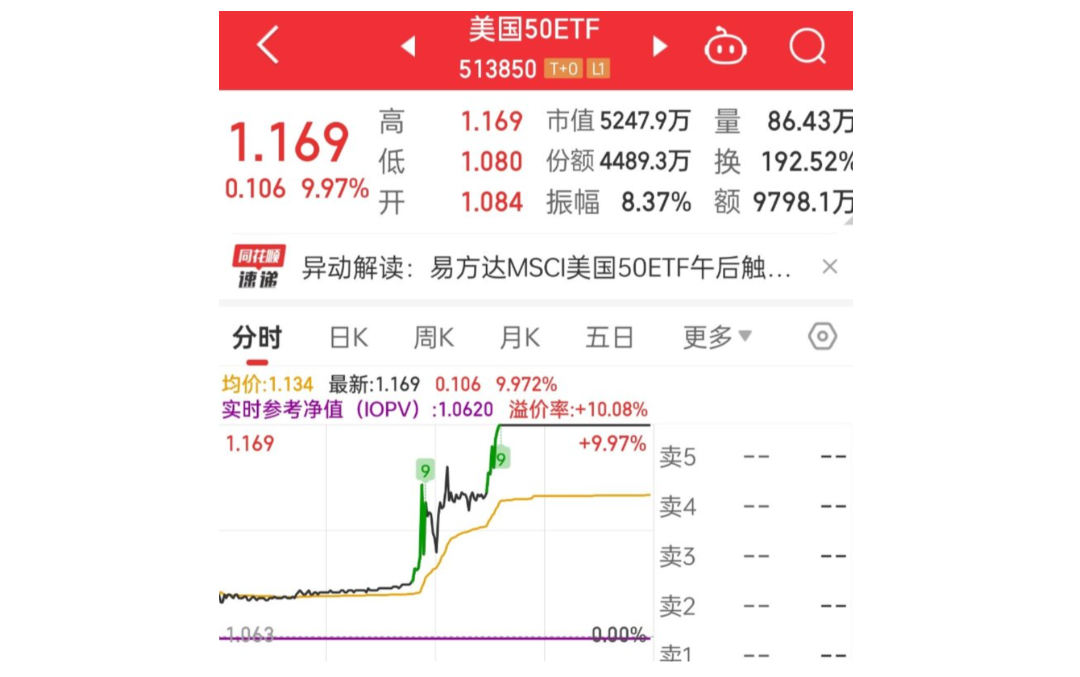1080x677 pixels.
Task: Switch to the 日K chart tab
Action: 349,338
